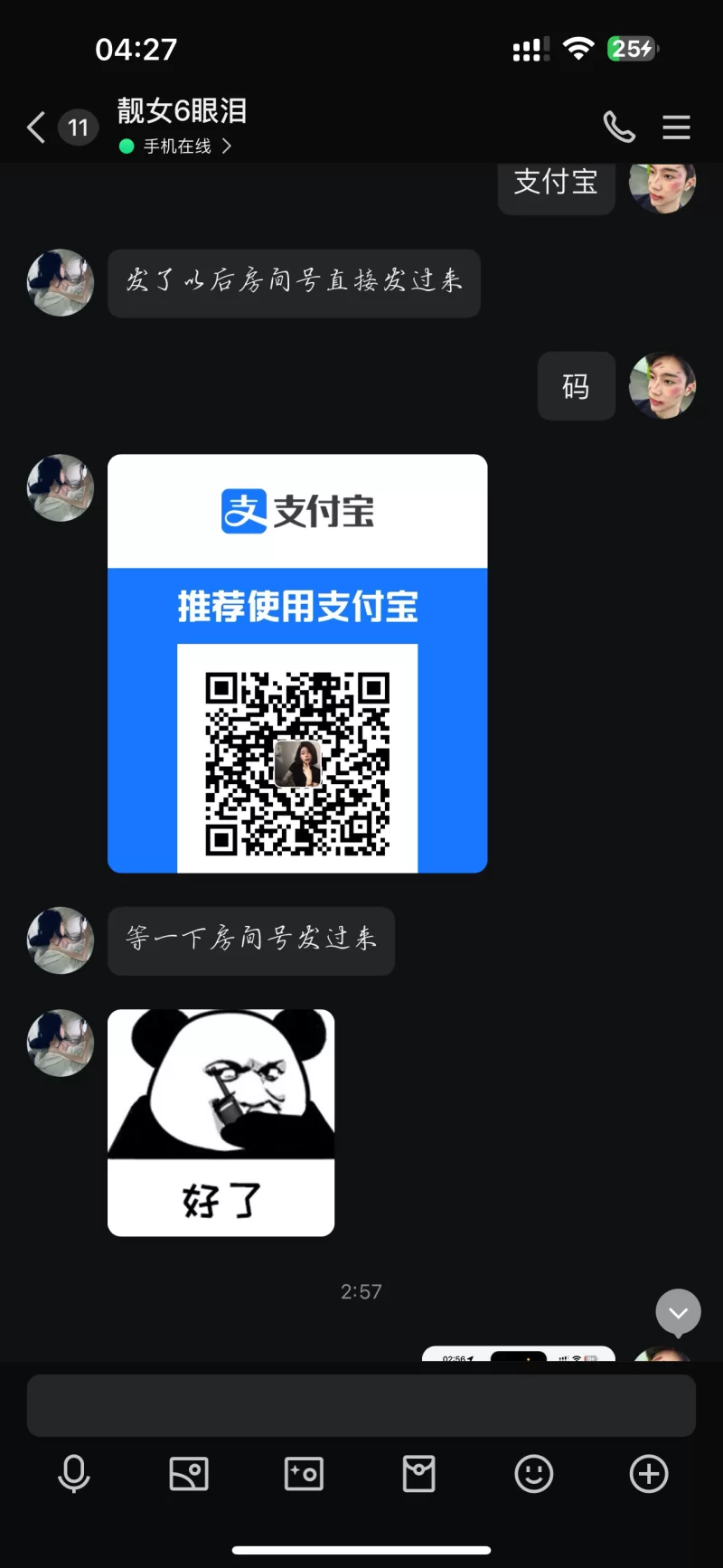Focus the message input field

tap(361, 1406)
